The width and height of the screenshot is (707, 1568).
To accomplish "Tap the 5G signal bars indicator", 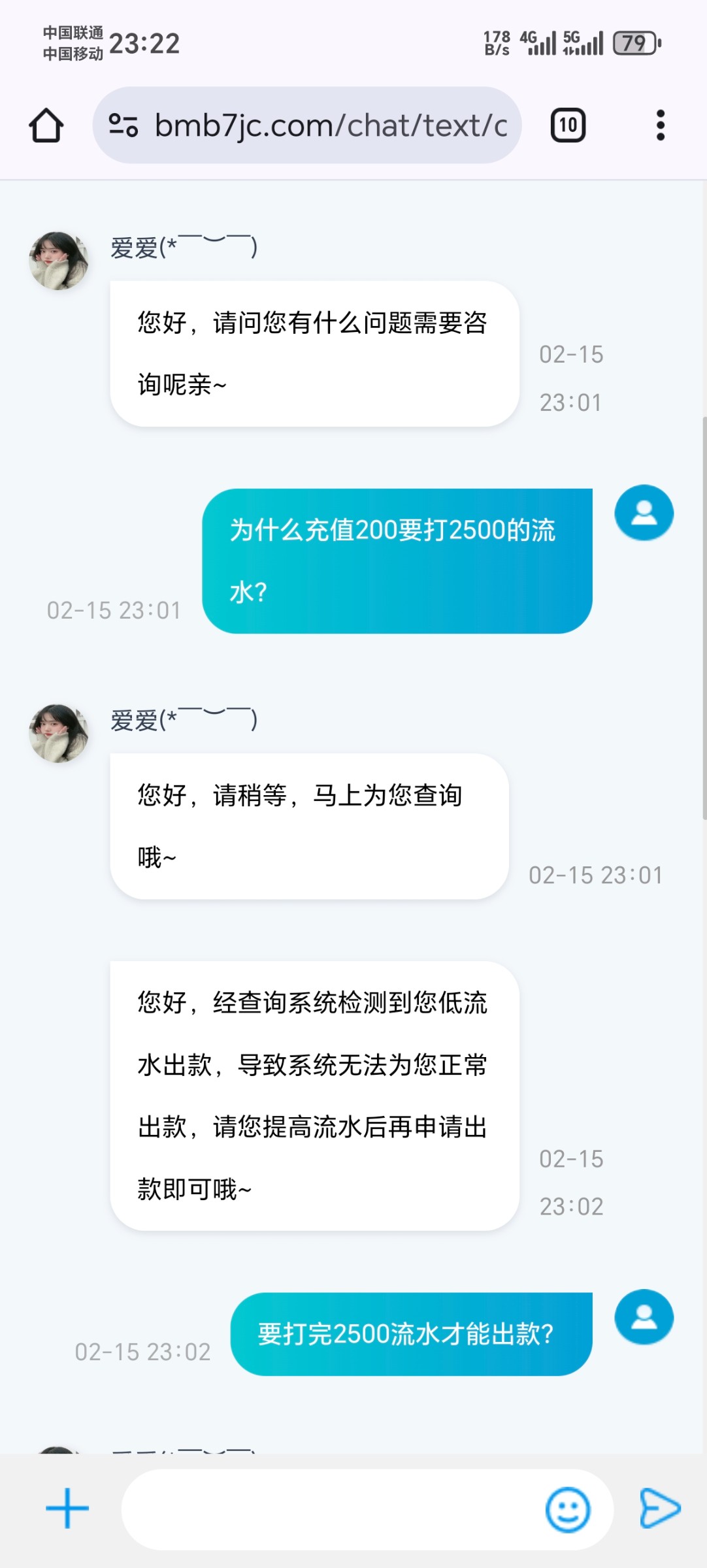I will coord(584,42).
